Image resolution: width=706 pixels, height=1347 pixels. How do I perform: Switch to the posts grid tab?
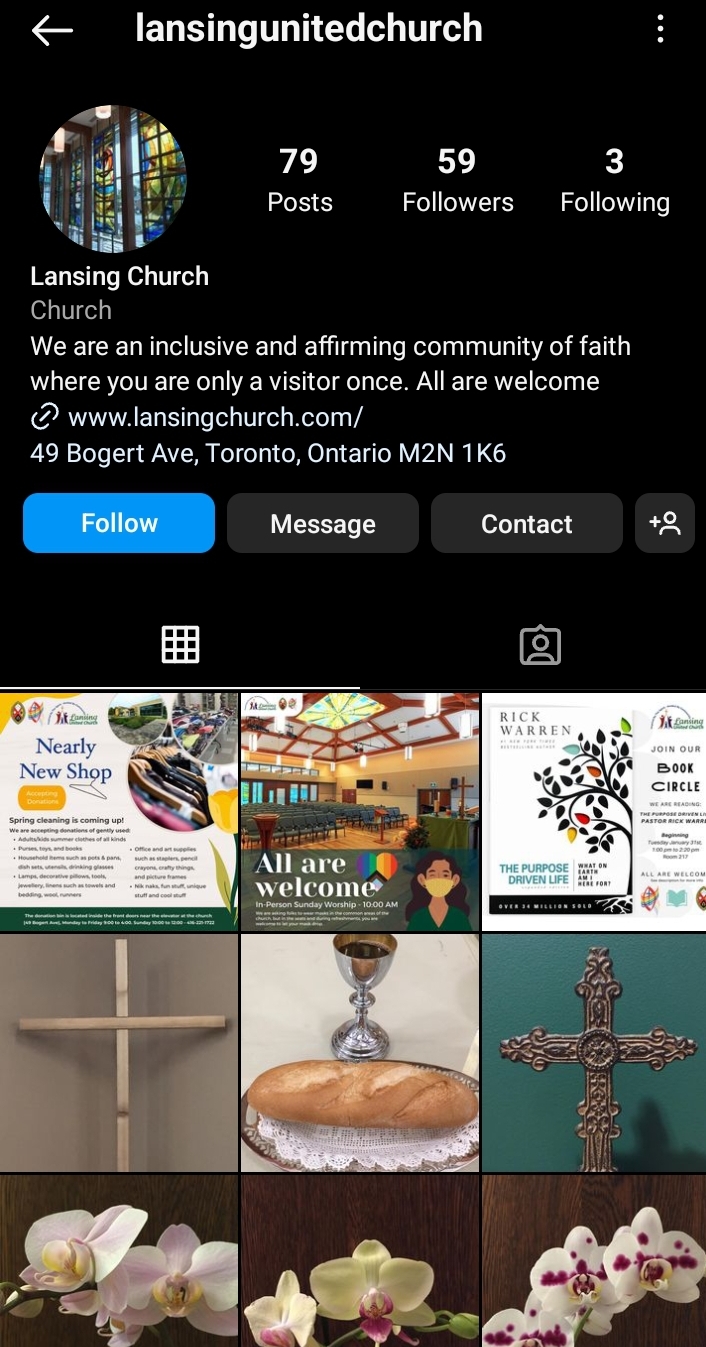click(x=180, y=645)
